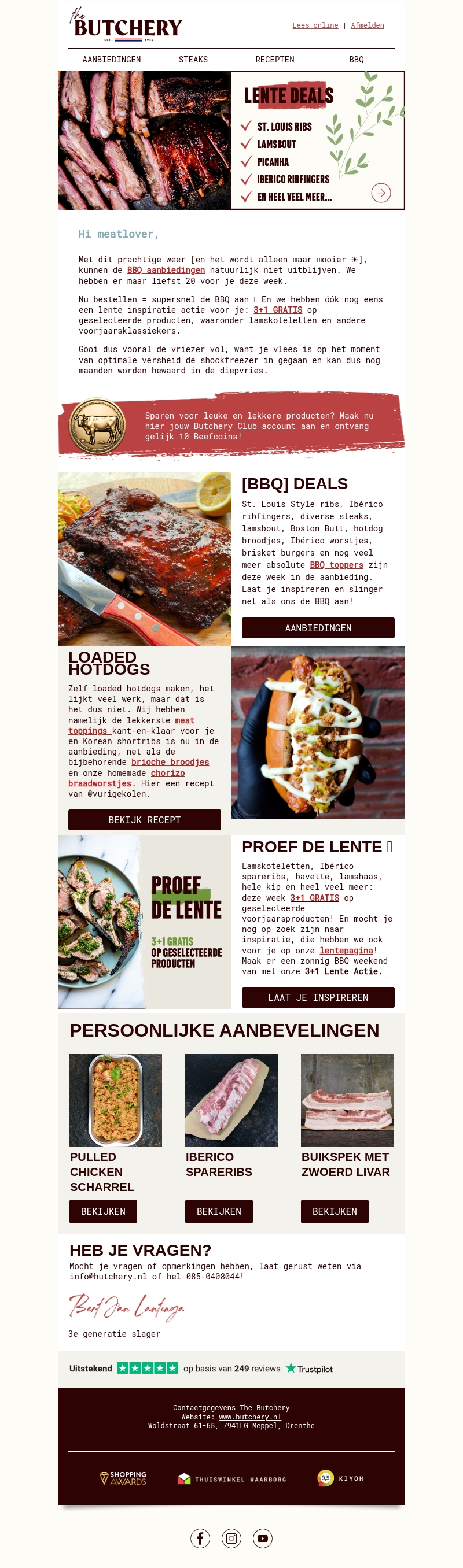
Task: Tap the Laat je inspireren button
Action: [x=318, y=997]
